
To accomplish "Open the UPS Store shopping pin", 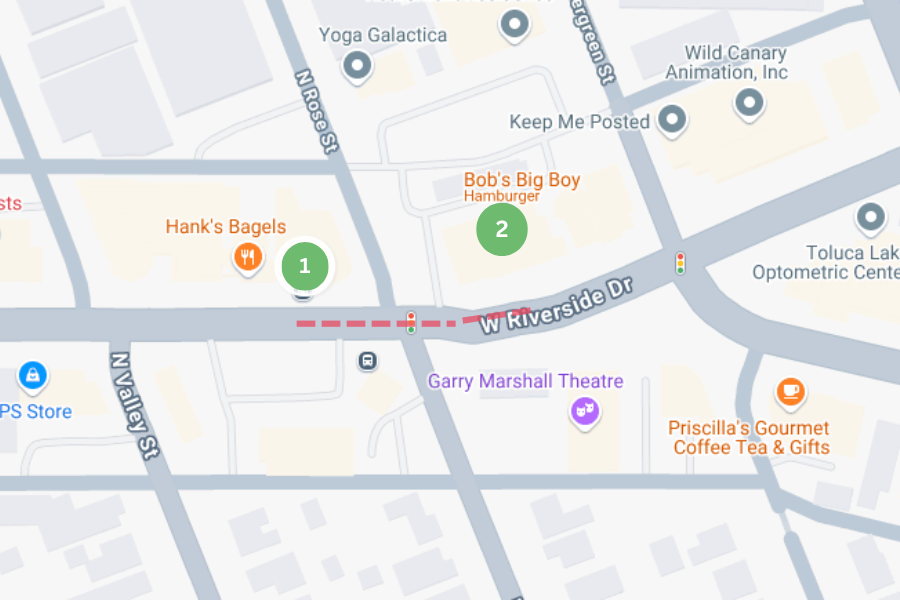I will [x=33, y=376].
